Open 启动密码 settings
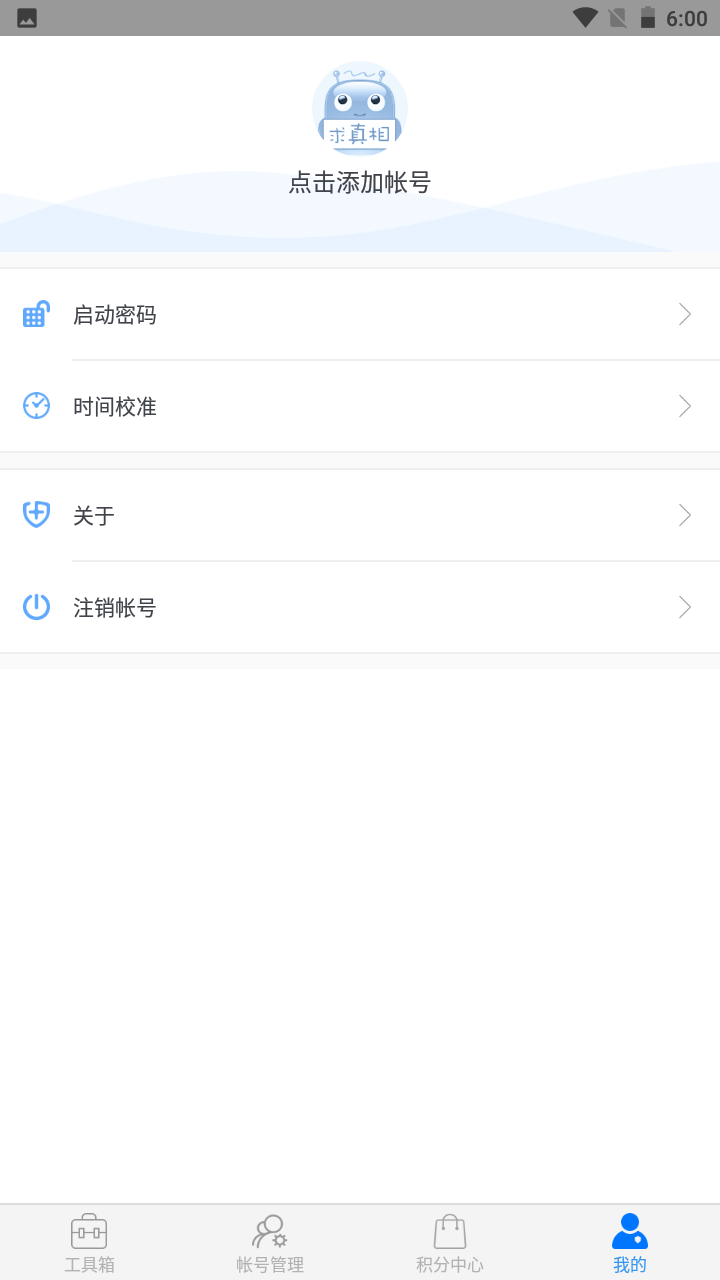This screenshot has height=1280, width=720. pyautogui.click(x=360, y=314)
